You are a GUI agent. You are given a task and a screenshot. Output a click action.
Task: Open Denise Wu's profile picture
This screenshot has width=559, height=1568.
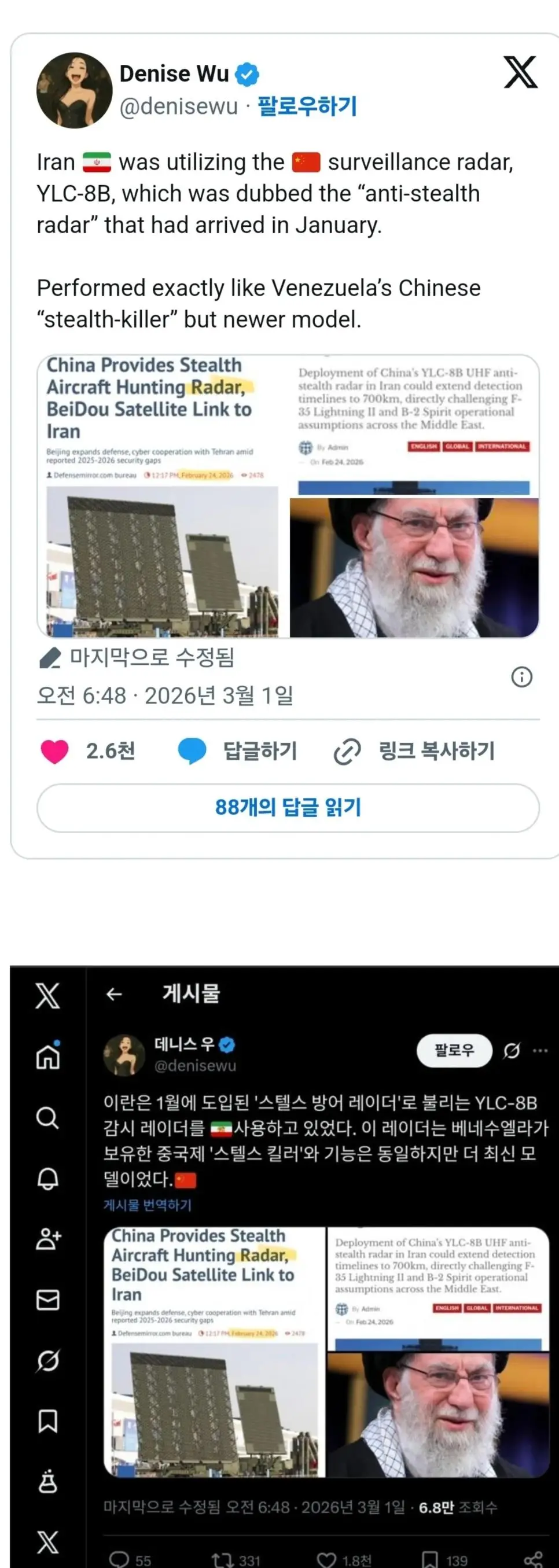point(74,90)
